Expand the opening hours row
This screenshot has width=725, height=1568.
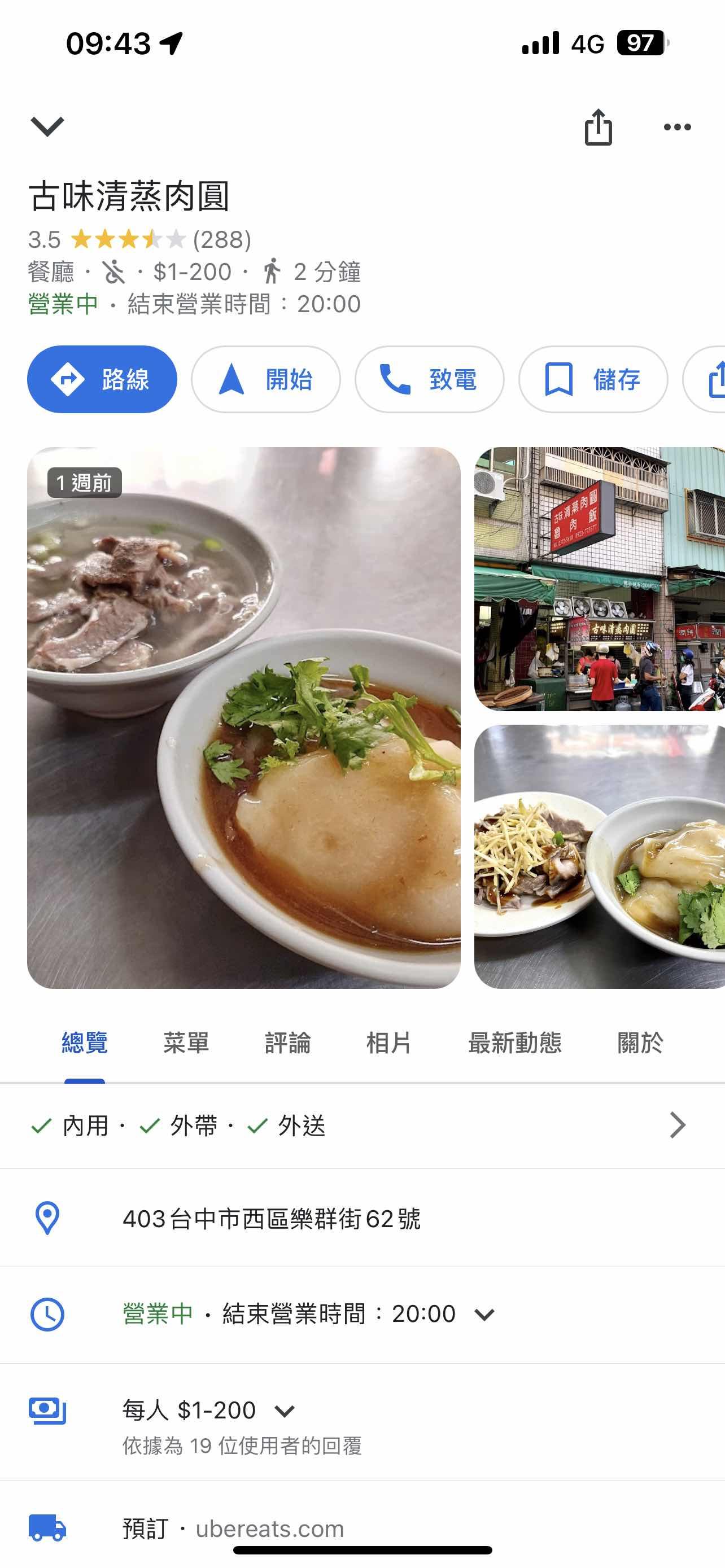point(484,1314)
